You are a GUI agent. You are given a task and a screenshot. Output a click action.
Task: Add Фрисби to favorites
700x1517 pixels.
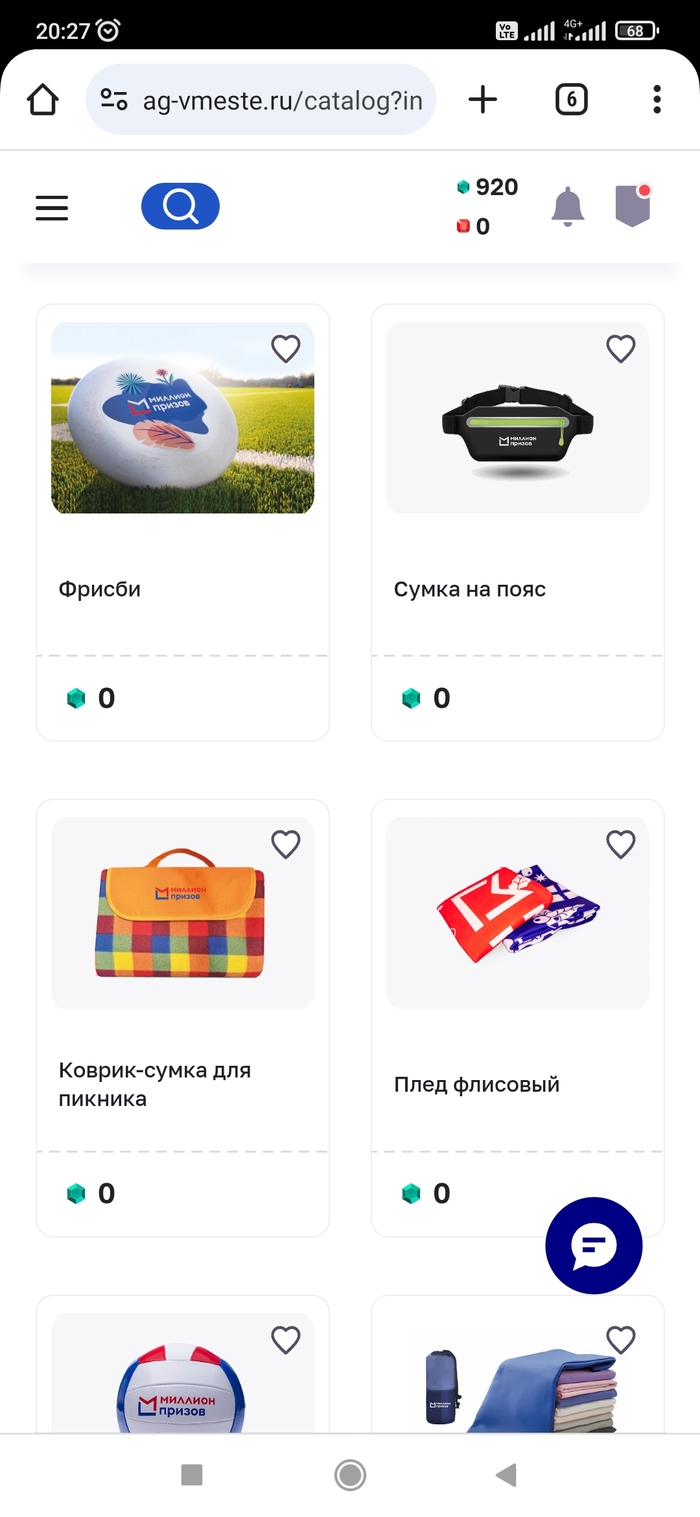(286, 349)
